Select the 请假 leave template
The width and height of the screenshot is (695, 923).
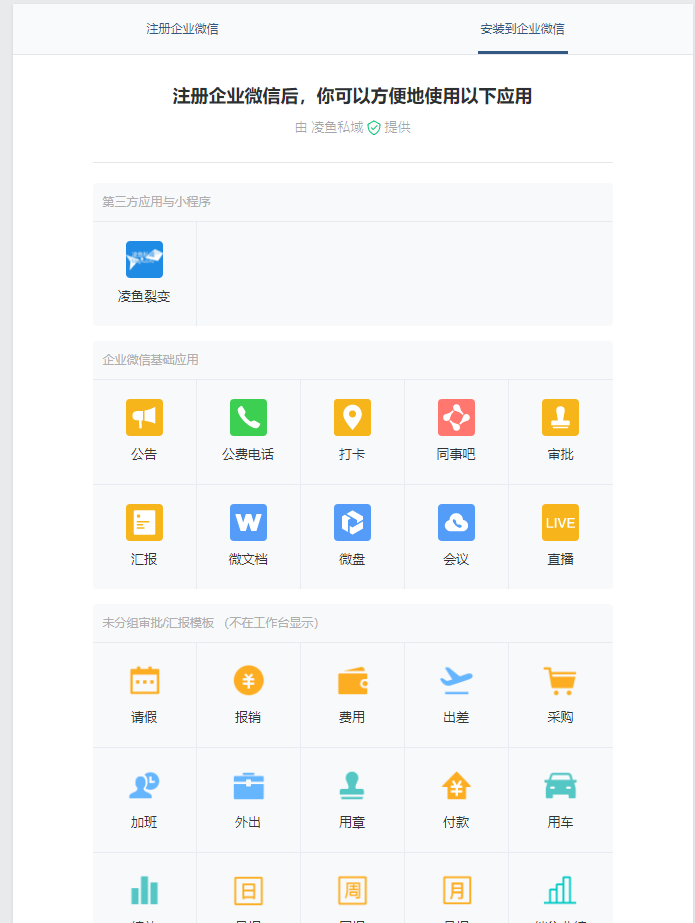coord(144,693)
